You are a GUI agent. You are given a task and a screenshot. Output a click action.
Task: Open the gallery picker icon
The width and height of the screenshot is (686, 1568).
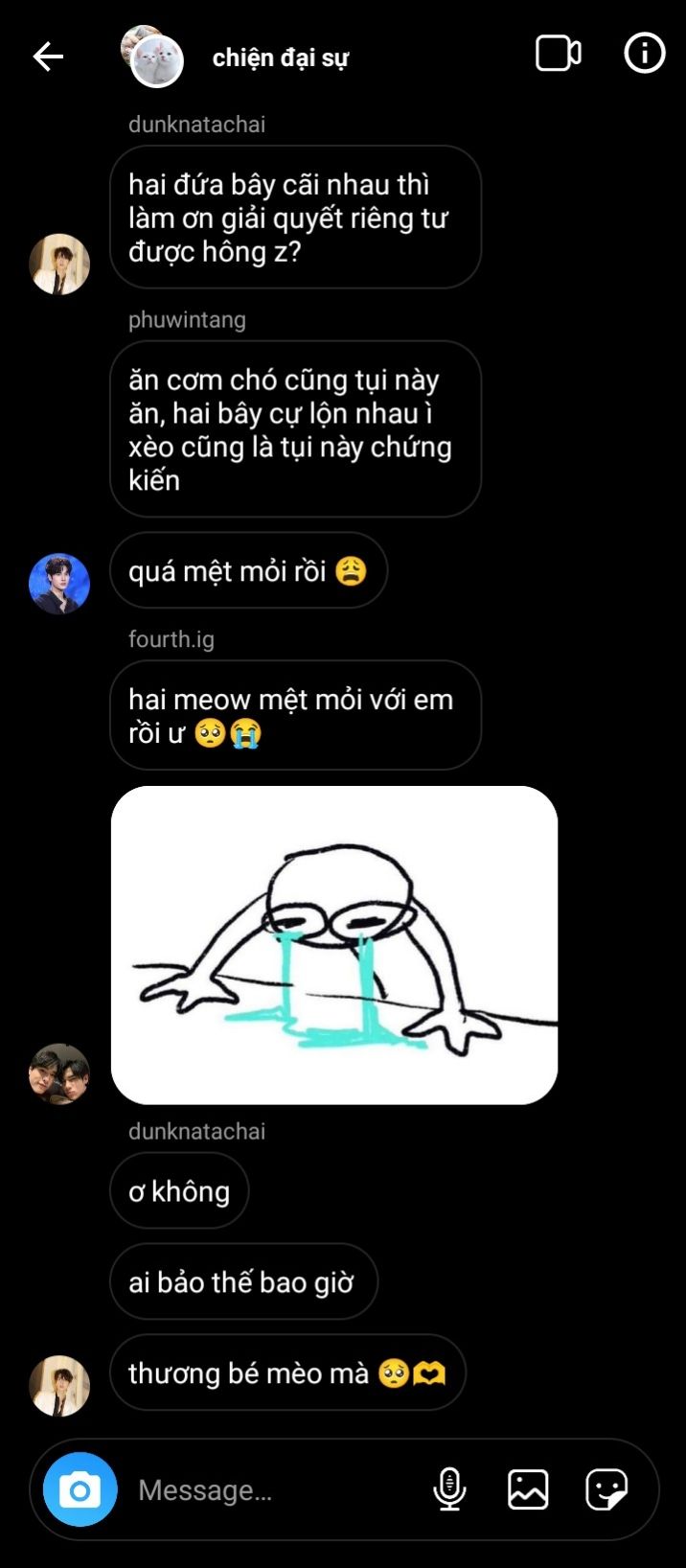[528, 1489]
